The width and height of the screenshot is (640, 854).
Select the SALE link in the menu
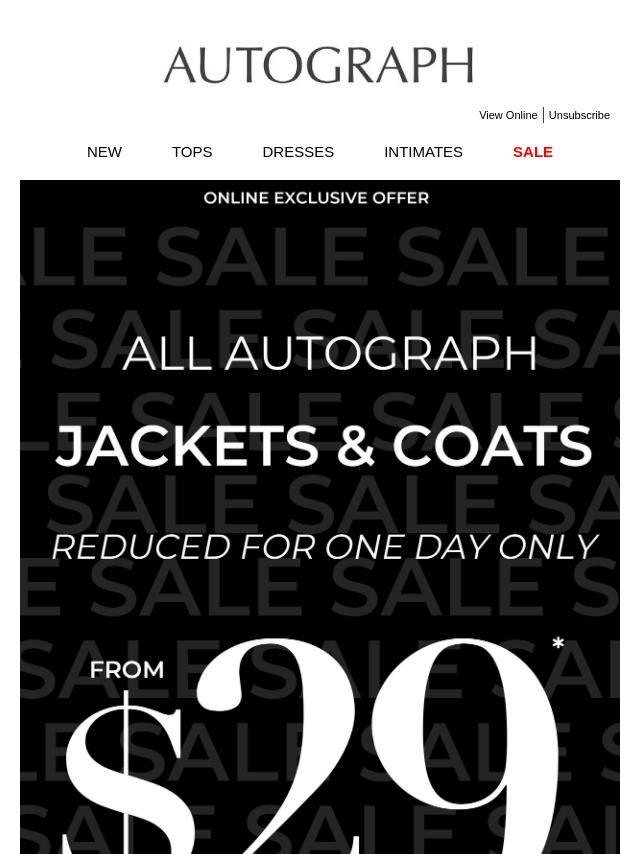point(532,151)
